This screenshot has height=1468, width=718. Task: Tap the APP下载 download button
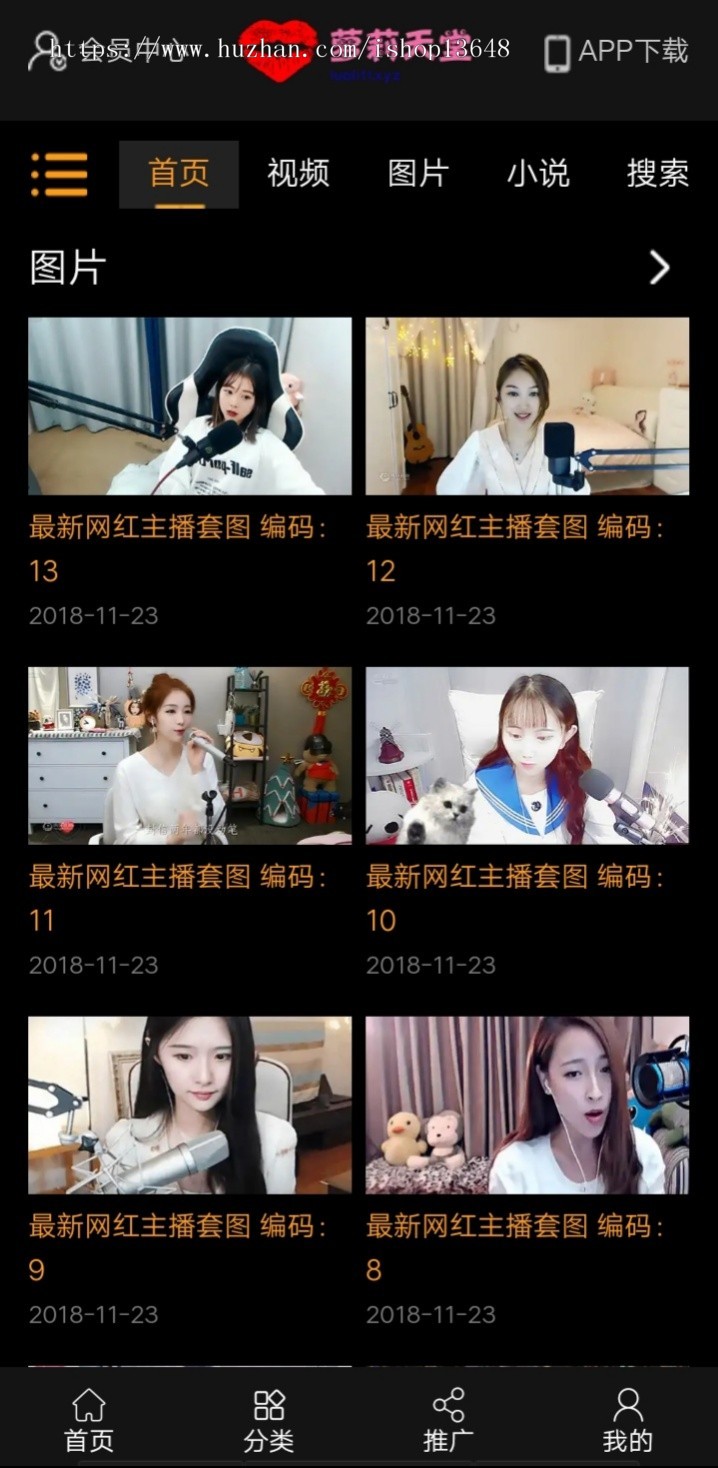pos(616,52)
